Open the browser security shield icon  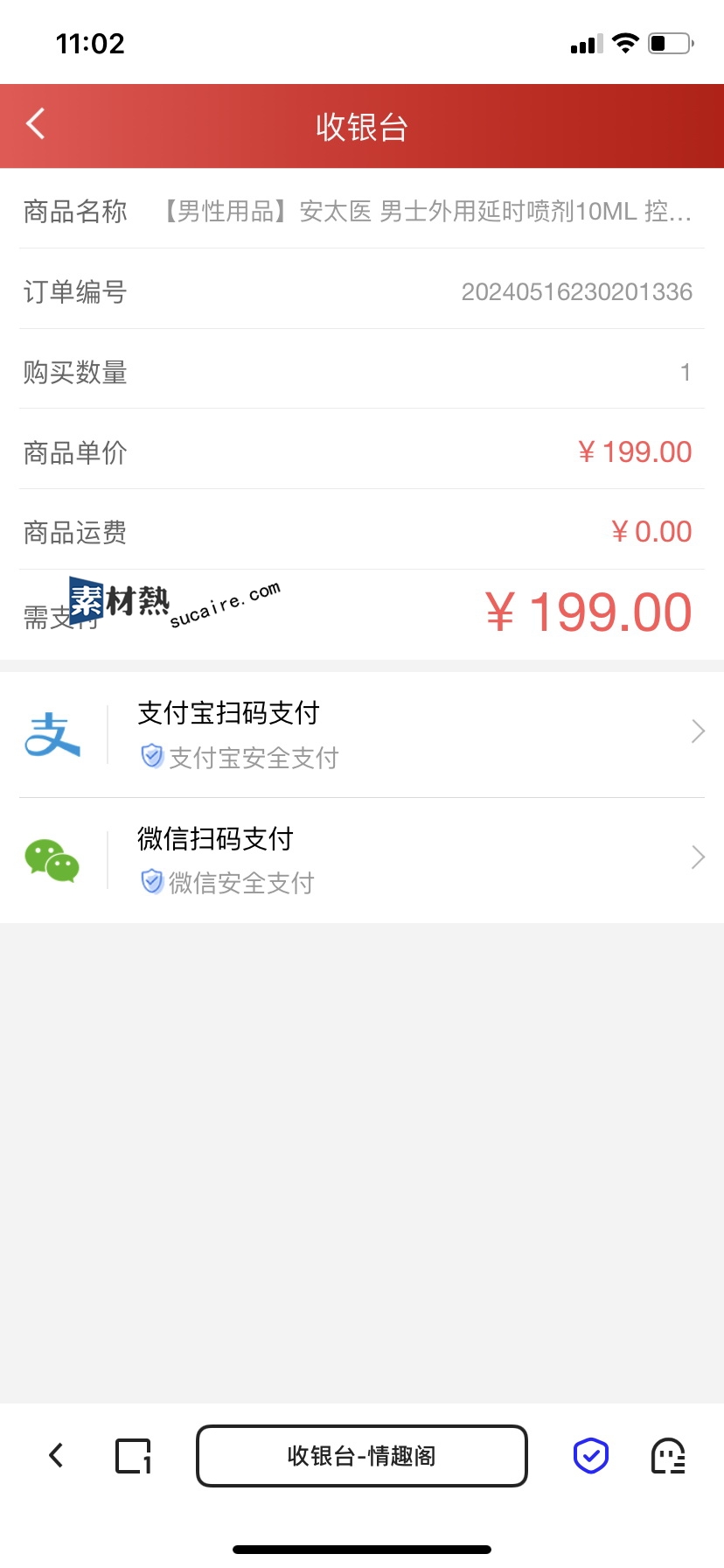(x=591, y=1456)
